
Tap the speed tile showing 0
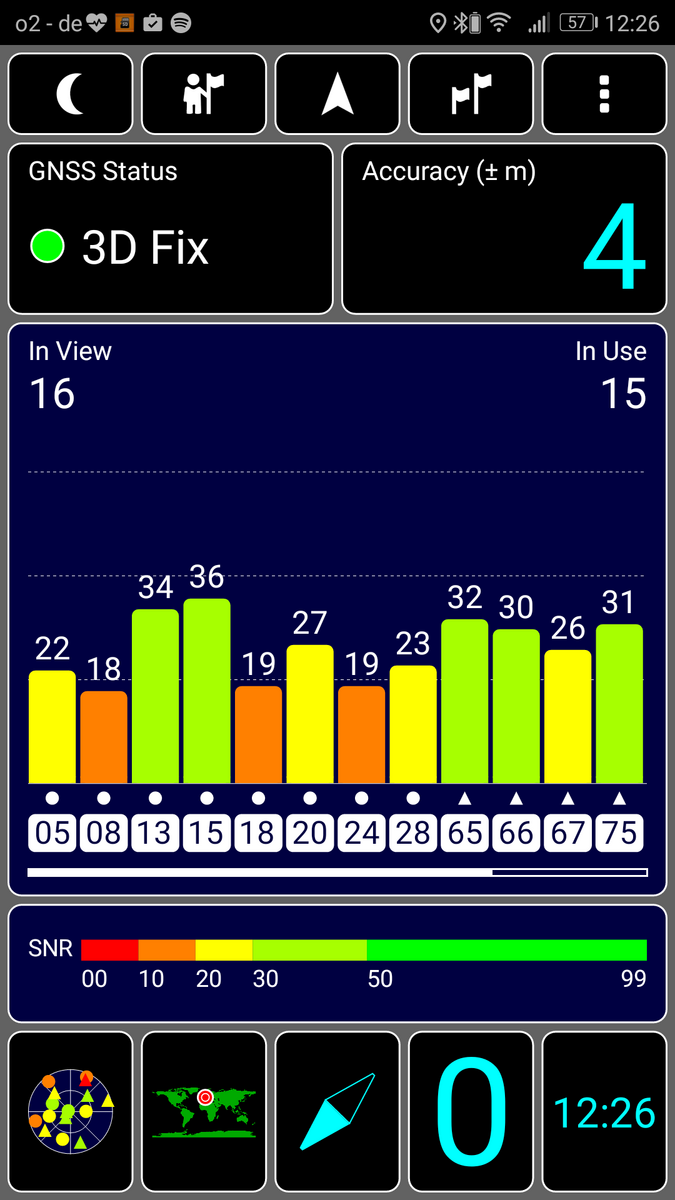(471, 1112)
